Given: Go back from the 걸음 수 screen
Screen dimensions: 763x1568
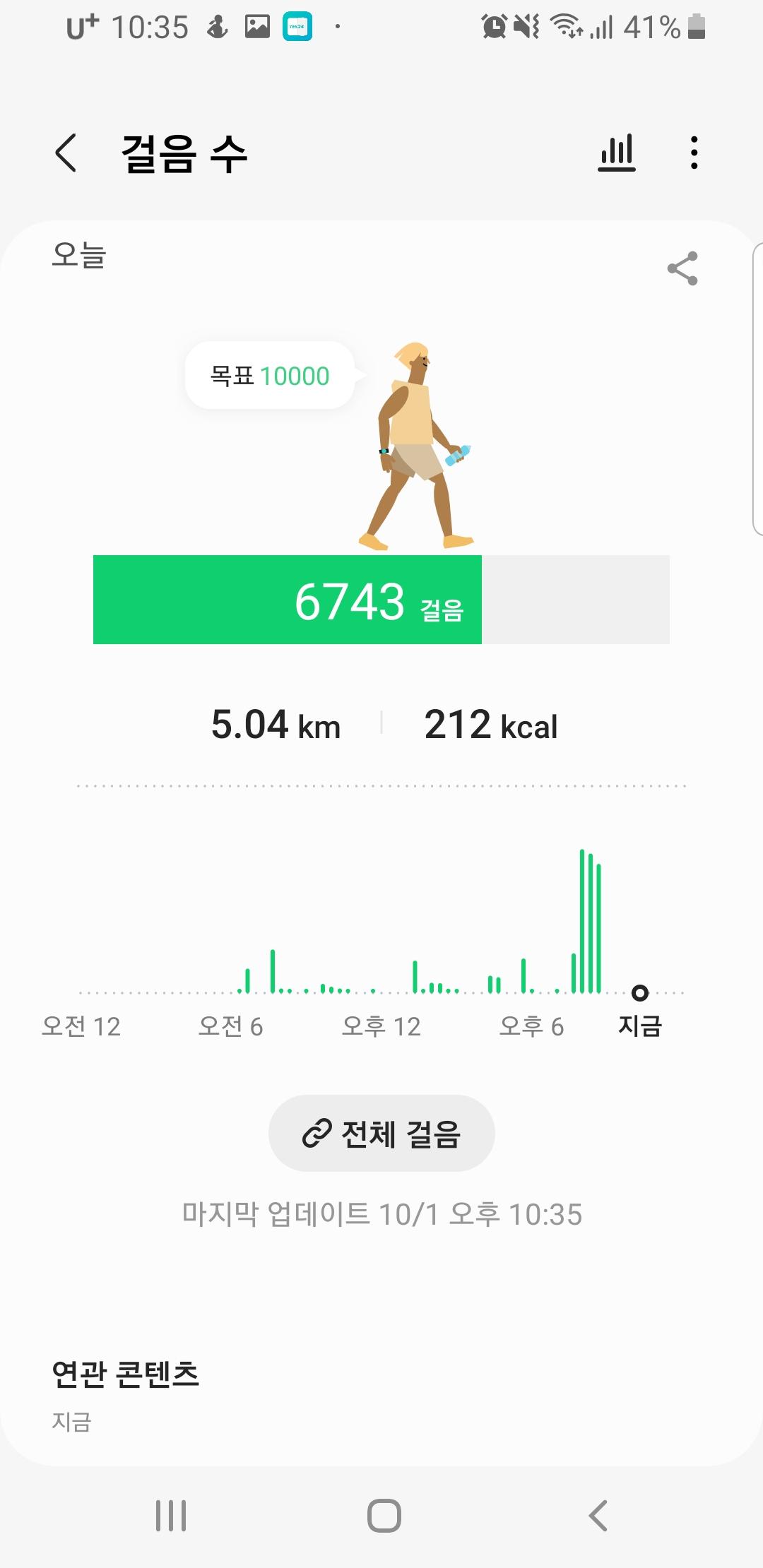Looking at the screenshot, I should (66, 153).
